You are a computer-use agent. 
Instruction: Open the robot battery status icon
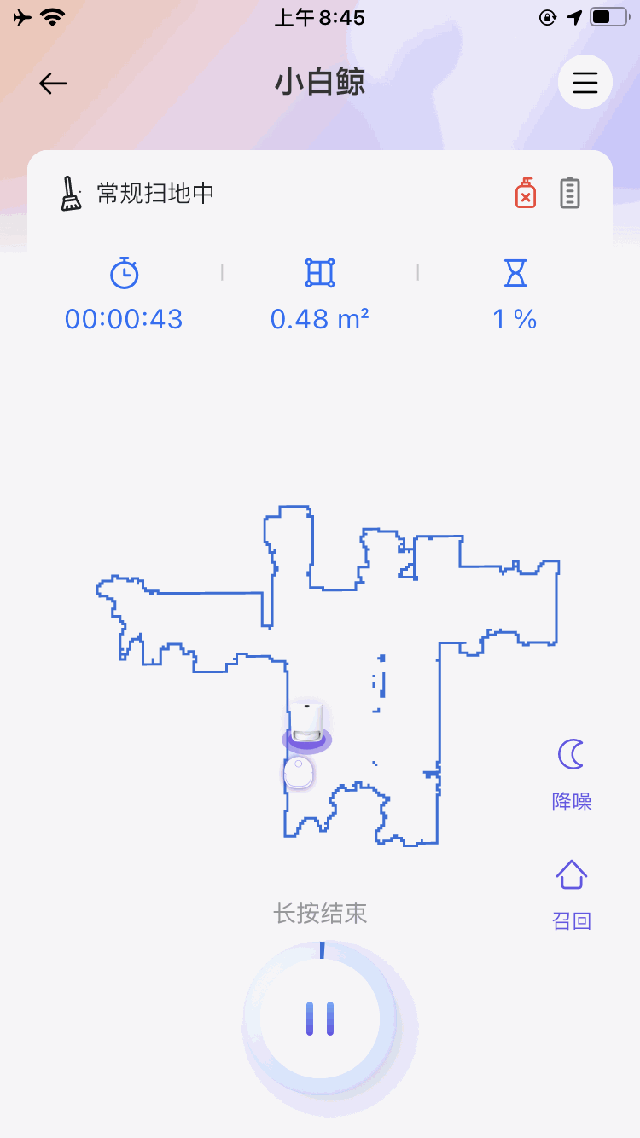(x=570, y=194)
